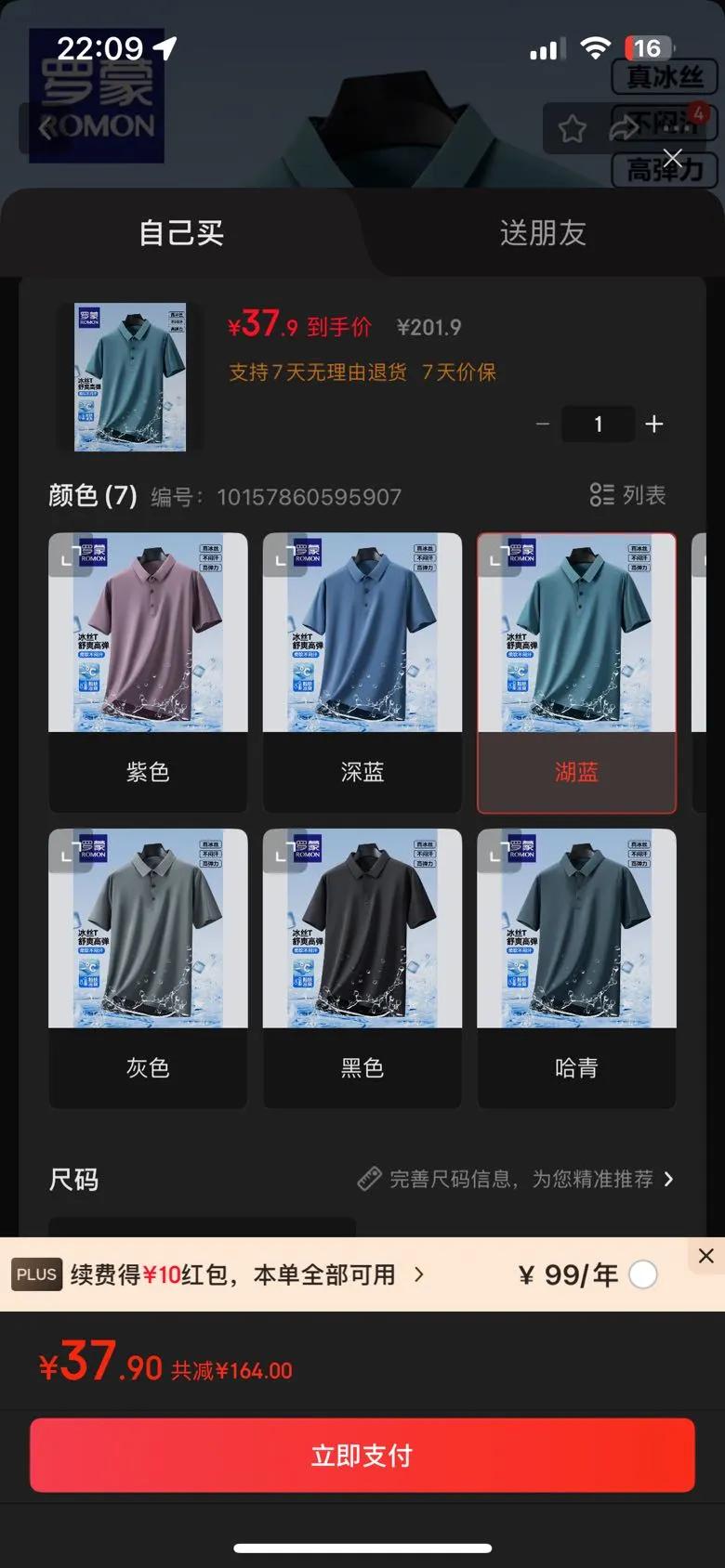Decrease quantity with the minus button
This screenshot has height=1568, width=725.
[x=543, y=425]
